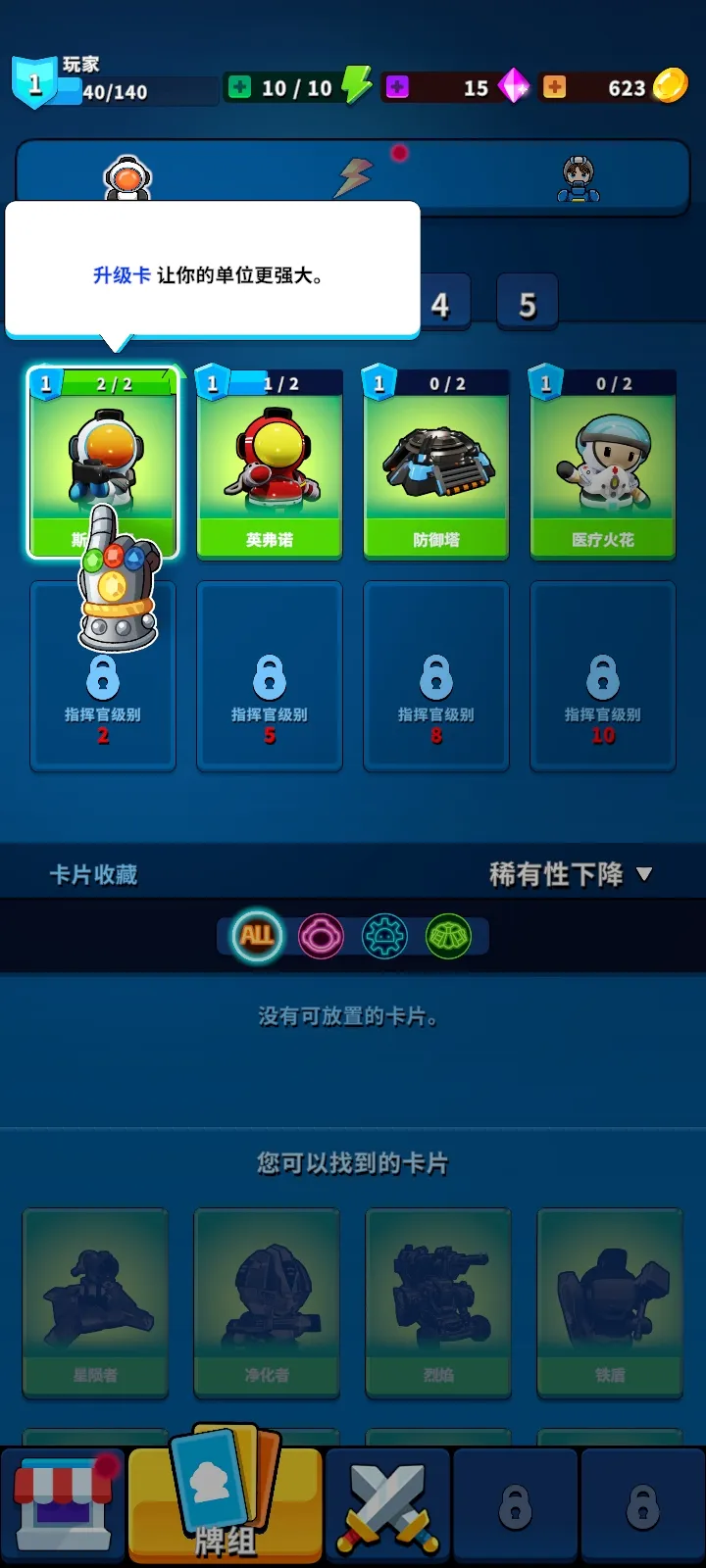Open the 英弗诺 unit card

coord(270,463)
